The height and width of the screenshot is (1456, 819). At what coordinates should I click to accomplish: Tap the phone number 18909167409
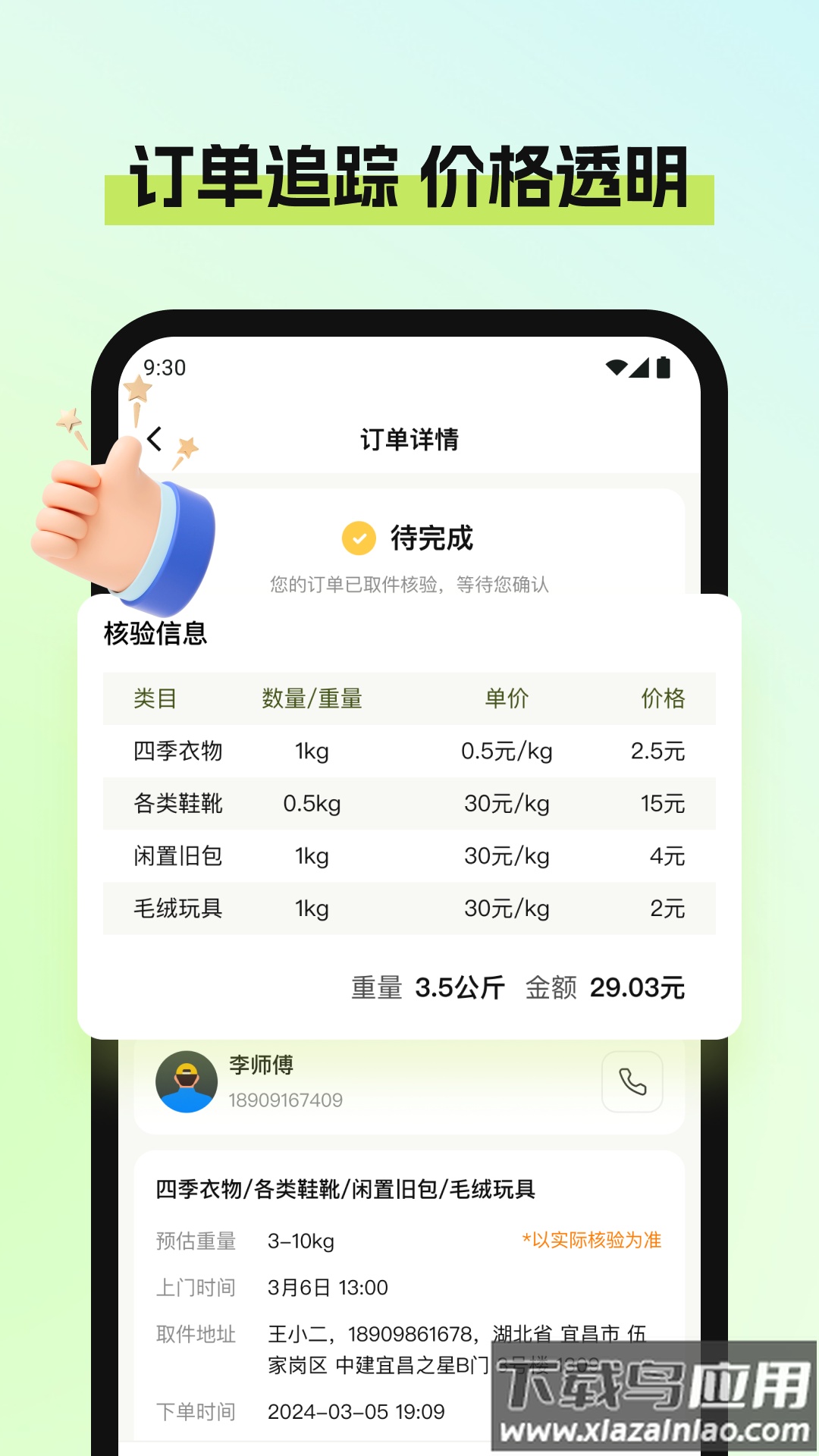pos(286,1099)
